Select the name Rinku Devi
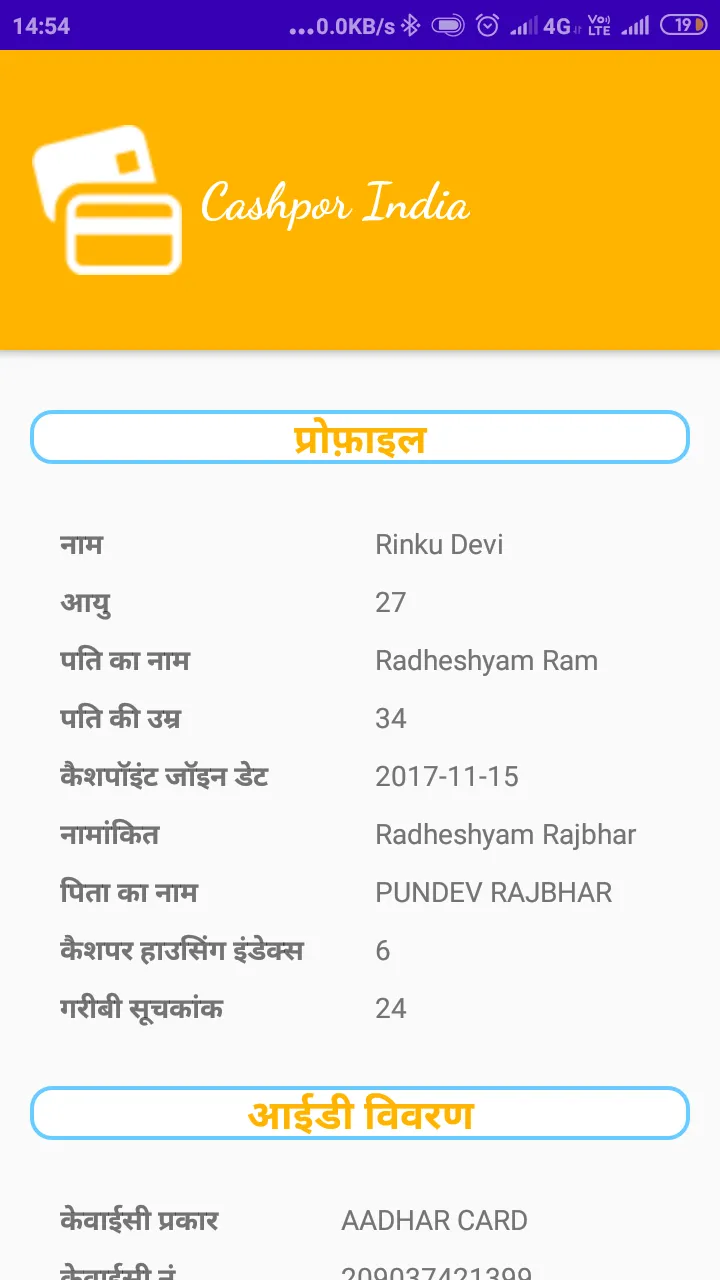720x1280 pixels. (439, 544)
